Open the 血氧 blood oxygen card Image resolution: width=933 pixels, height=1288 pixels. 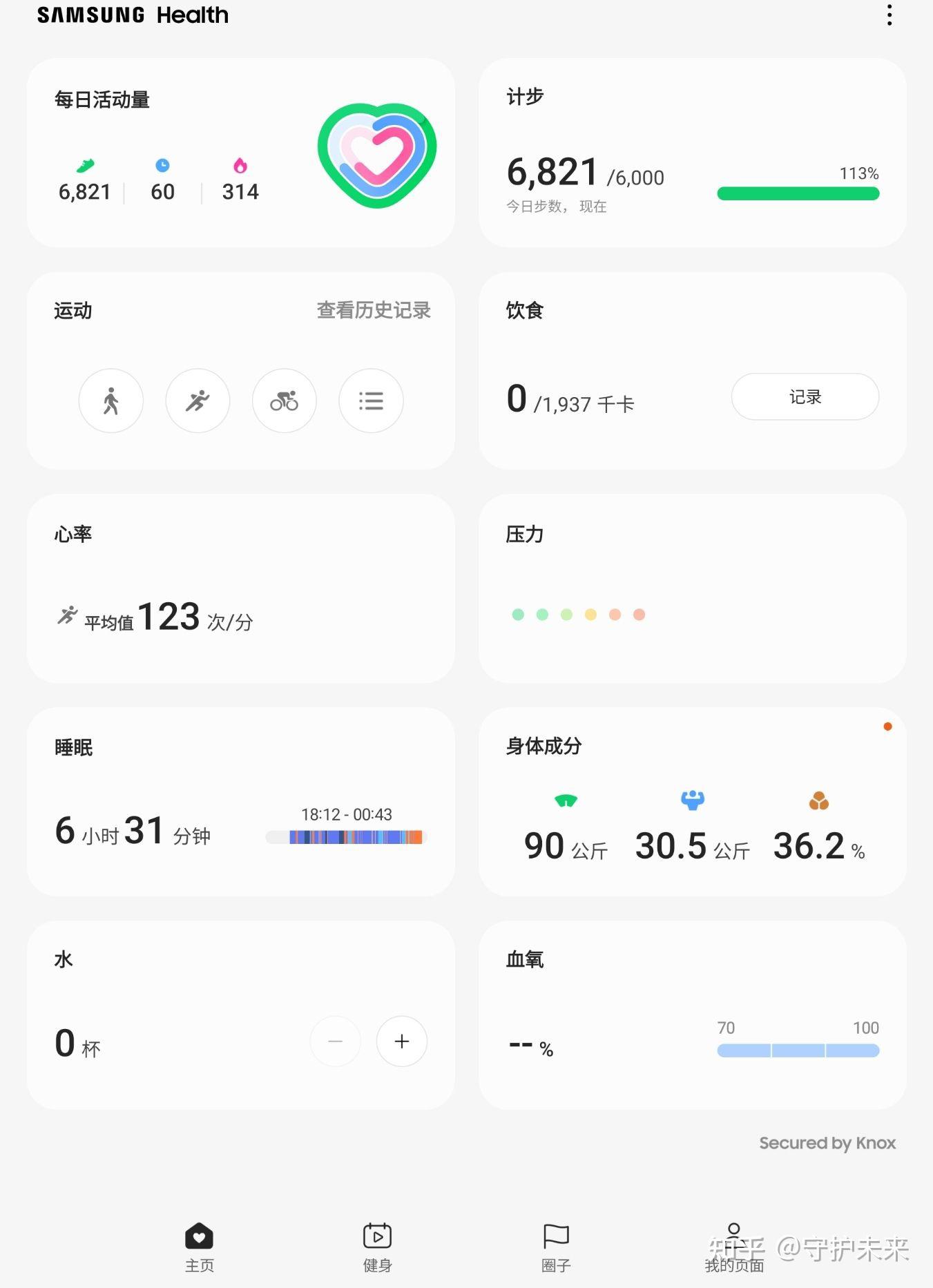coord(692,1015)
